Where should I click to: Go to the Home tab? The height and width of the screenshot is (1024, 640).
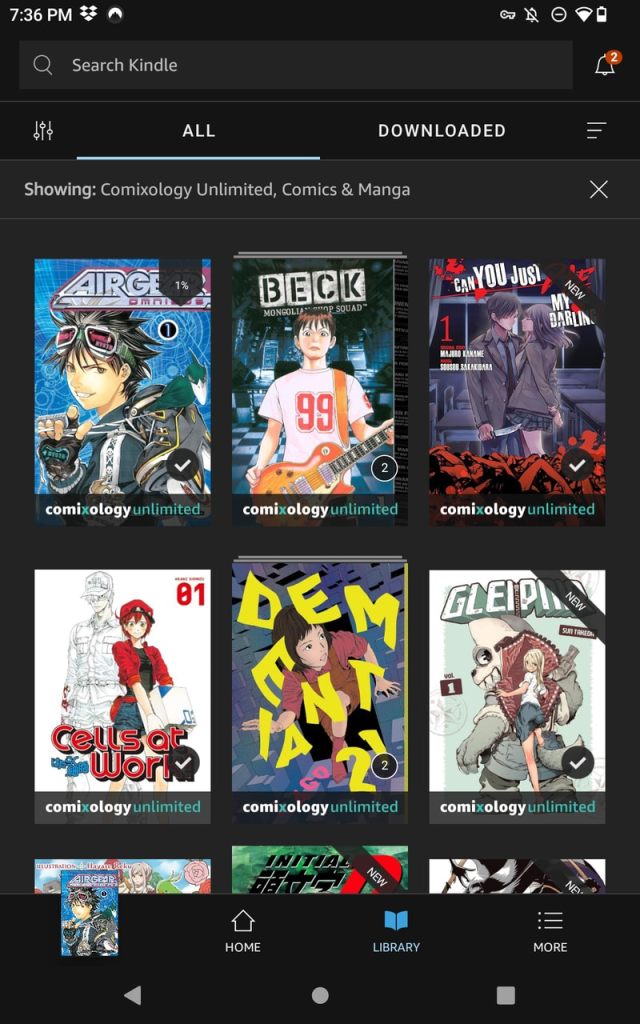(x=243, y=931)
